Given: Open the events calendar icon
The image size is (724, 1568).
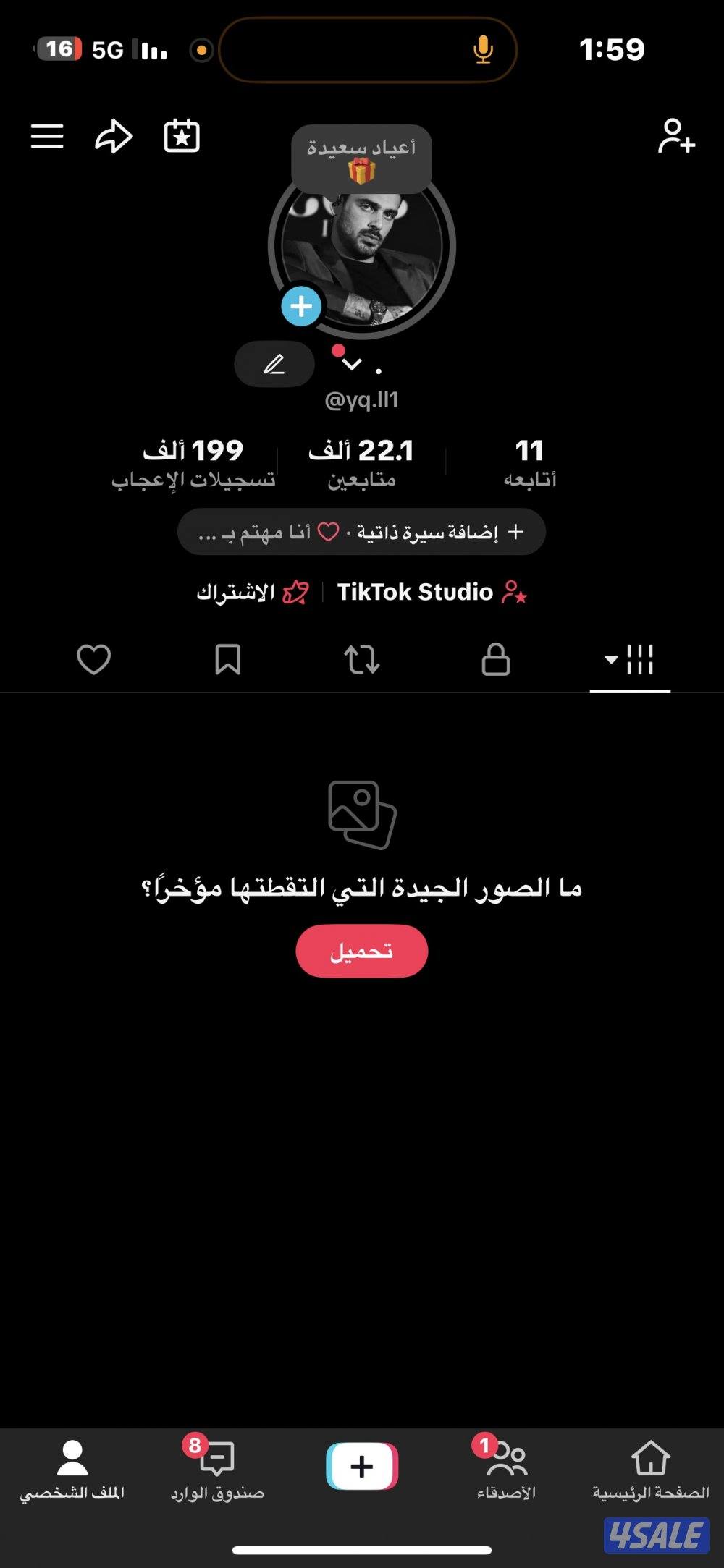Looking at the screenshot, I should click(x=182, y=136).
